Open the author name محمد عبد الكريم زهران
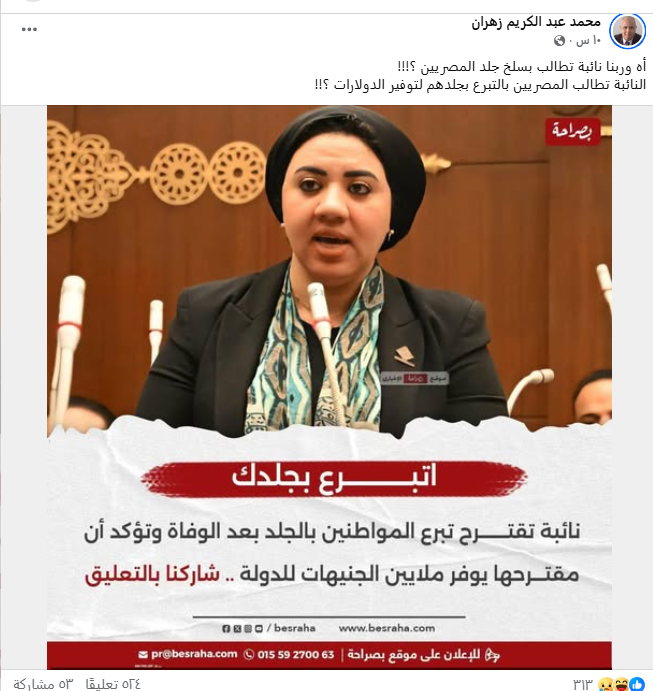653x691 pixels. [x=537, y=22]
